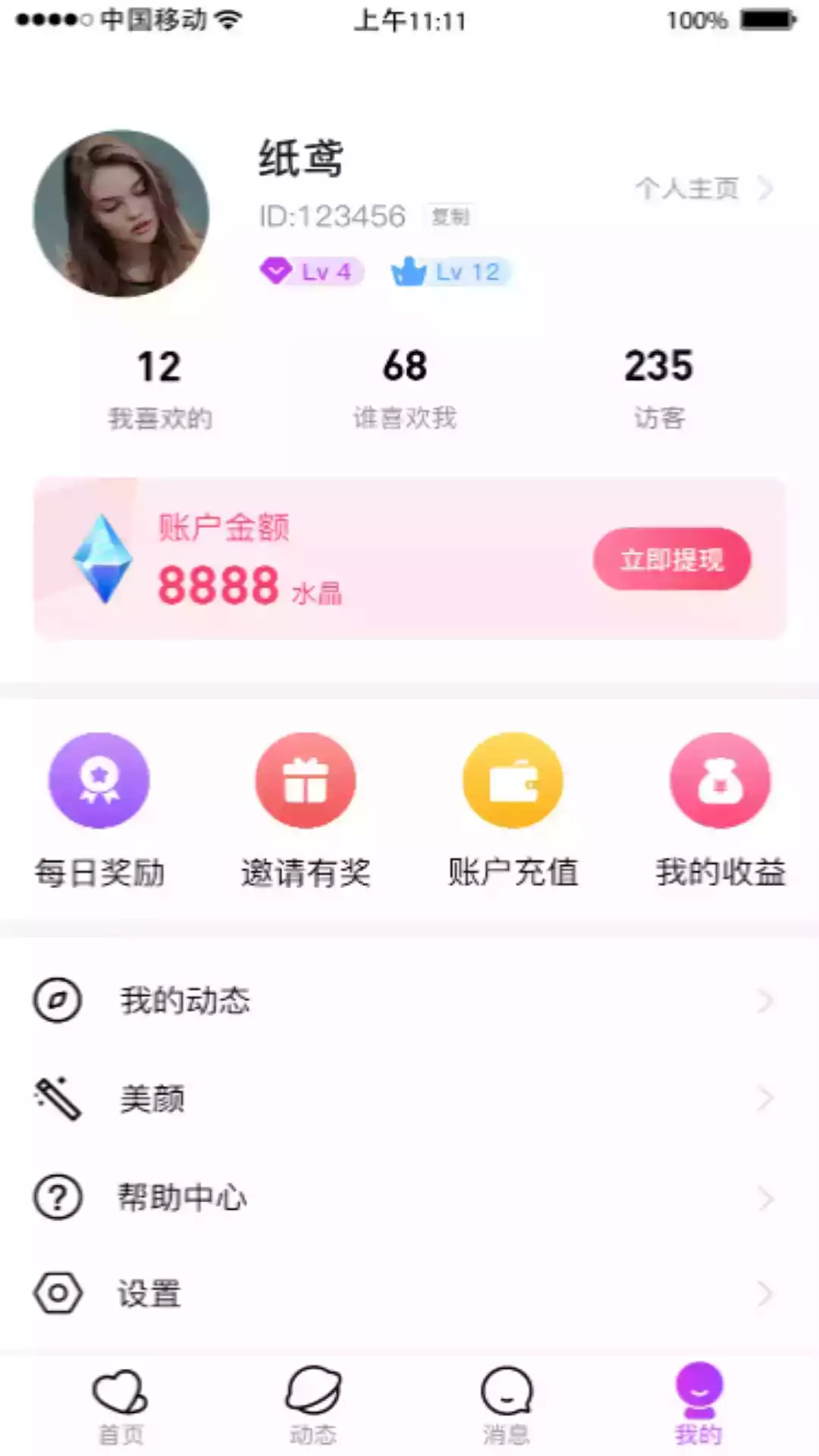The width and height of the screenshot is (819, 1456).
Task: Tap 复制 to copy the ID
Action: [450, 217]
